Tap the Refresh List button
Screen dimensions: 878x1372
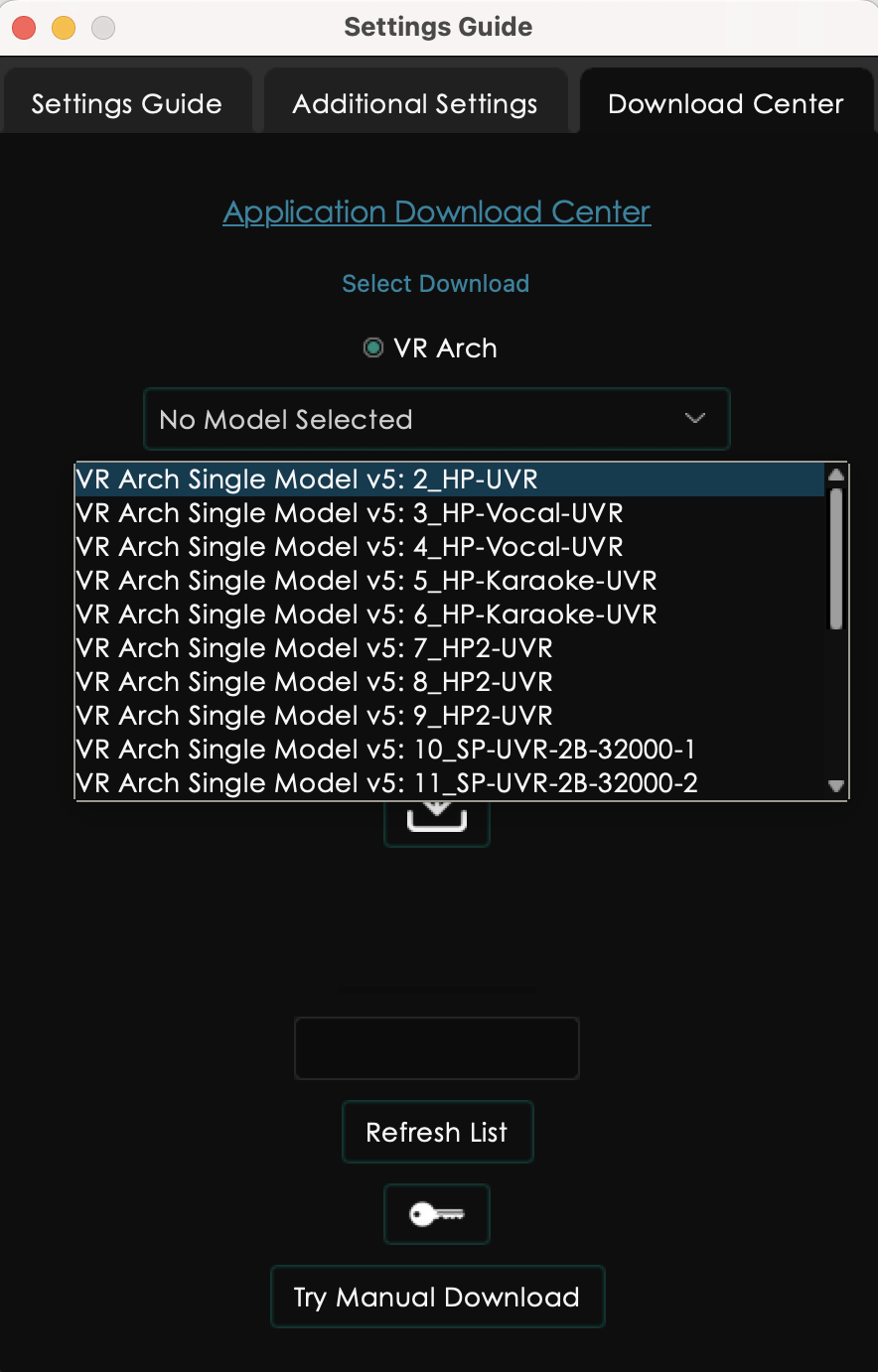437,1132
